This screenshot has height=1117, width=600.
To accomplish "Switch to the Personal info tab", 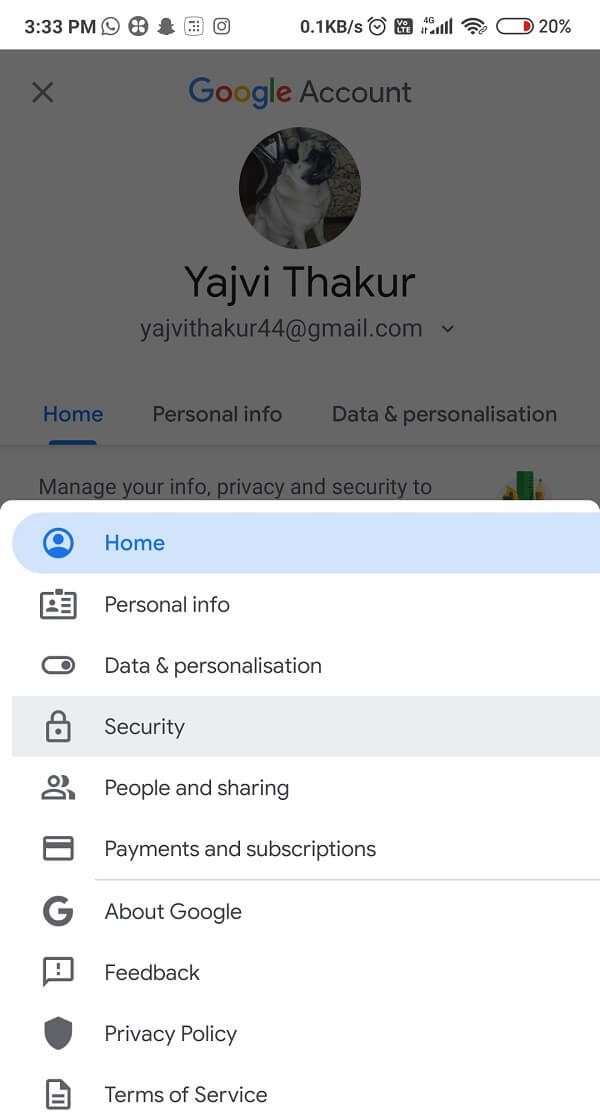I will (x=217, y=414).
